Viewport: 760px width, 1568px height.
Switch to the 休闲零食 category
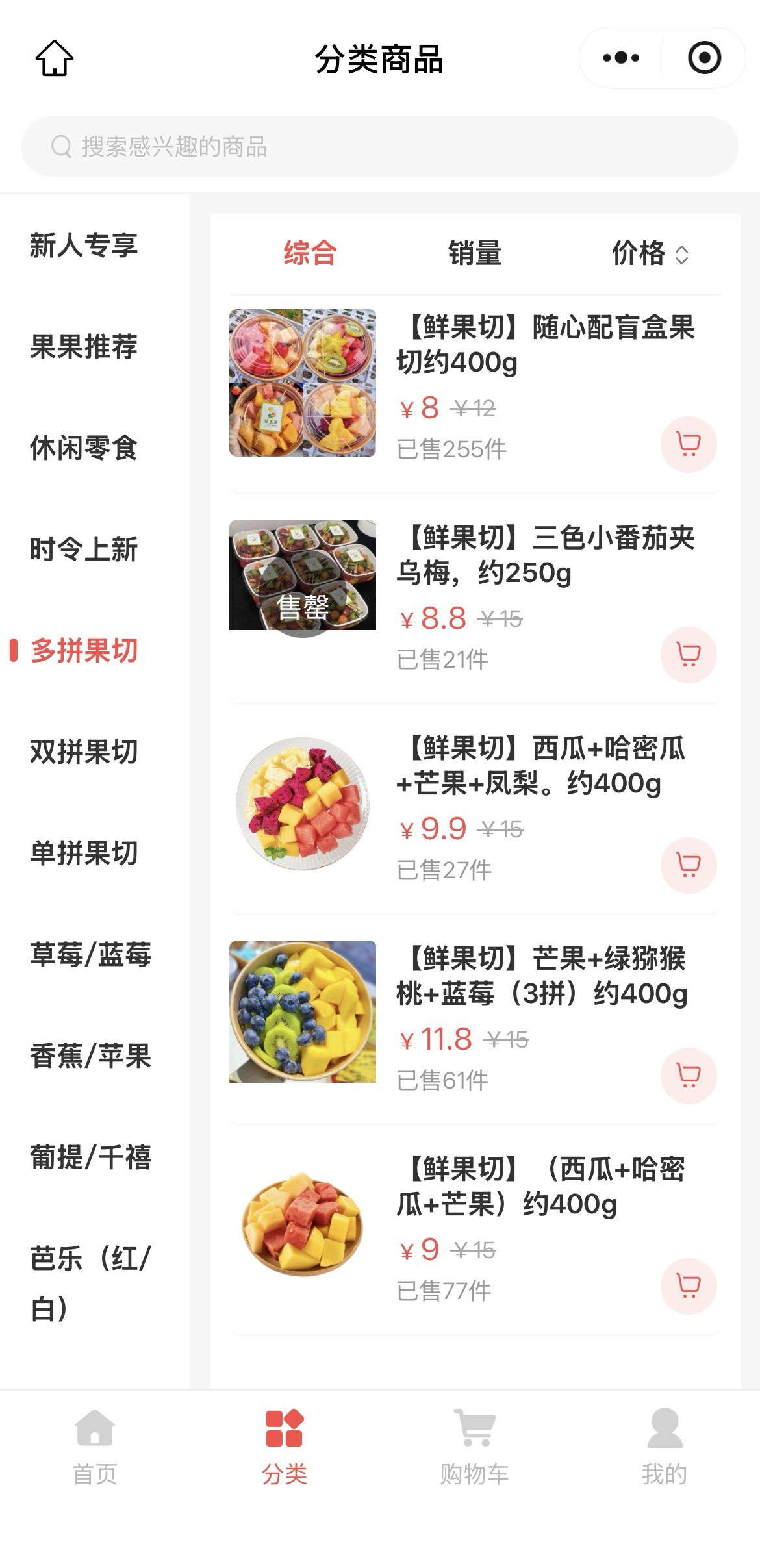click(84, 448)
